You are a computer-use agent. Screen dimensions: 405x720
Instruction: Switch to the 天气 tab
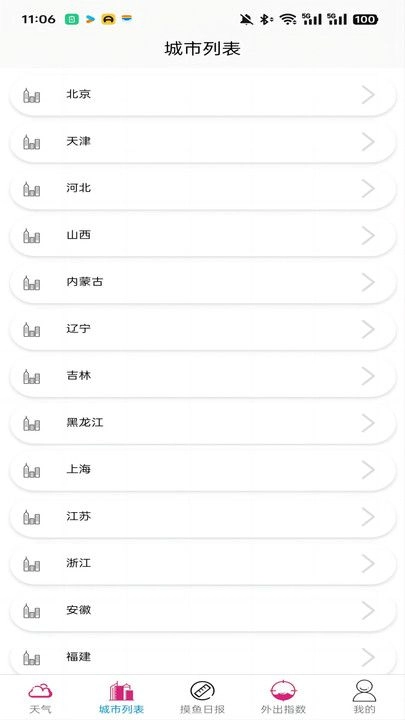click(40, 697)
